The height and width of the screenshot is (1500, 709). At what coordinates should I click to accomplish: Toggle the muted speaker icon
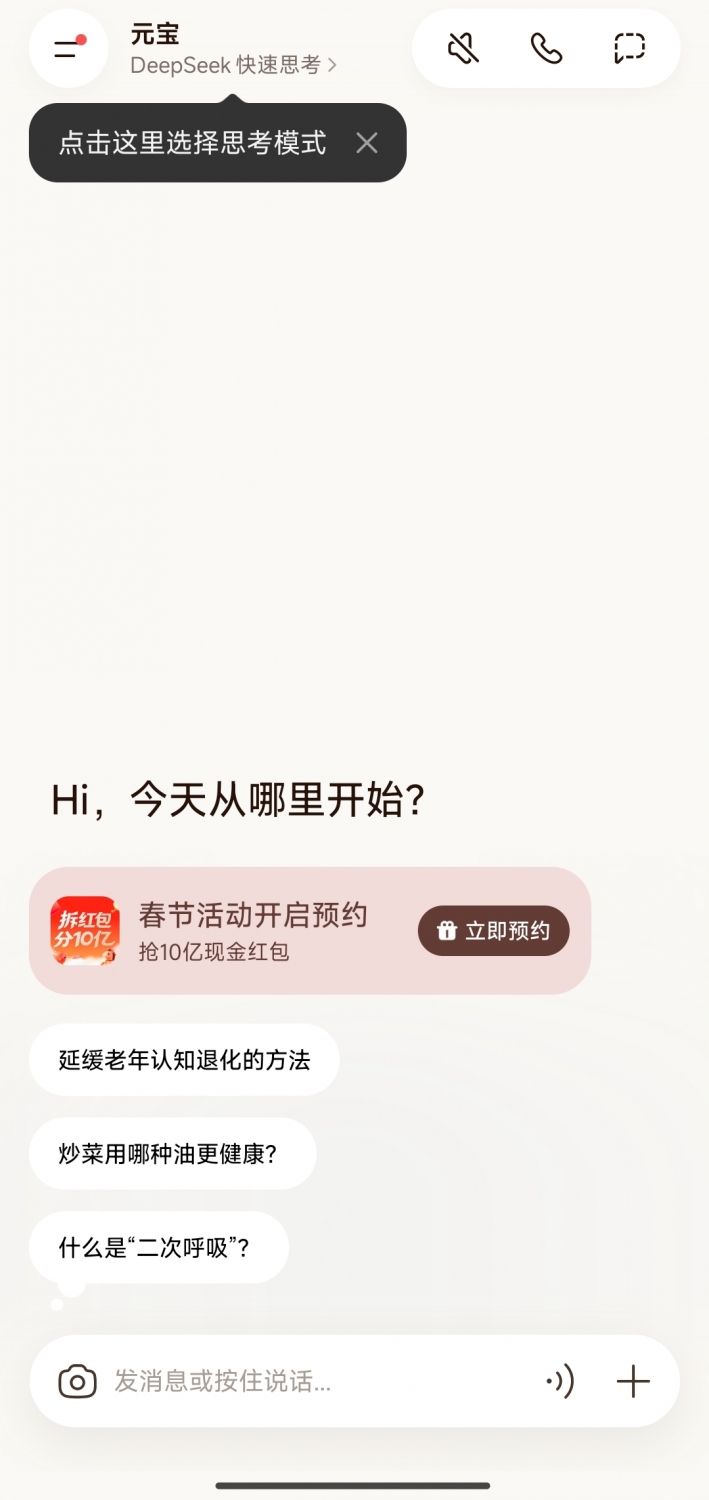[463, 48]
